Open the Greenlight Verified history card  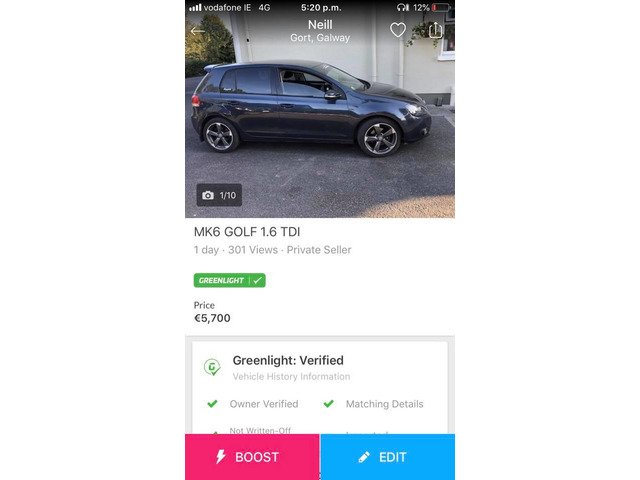[318, 367]
